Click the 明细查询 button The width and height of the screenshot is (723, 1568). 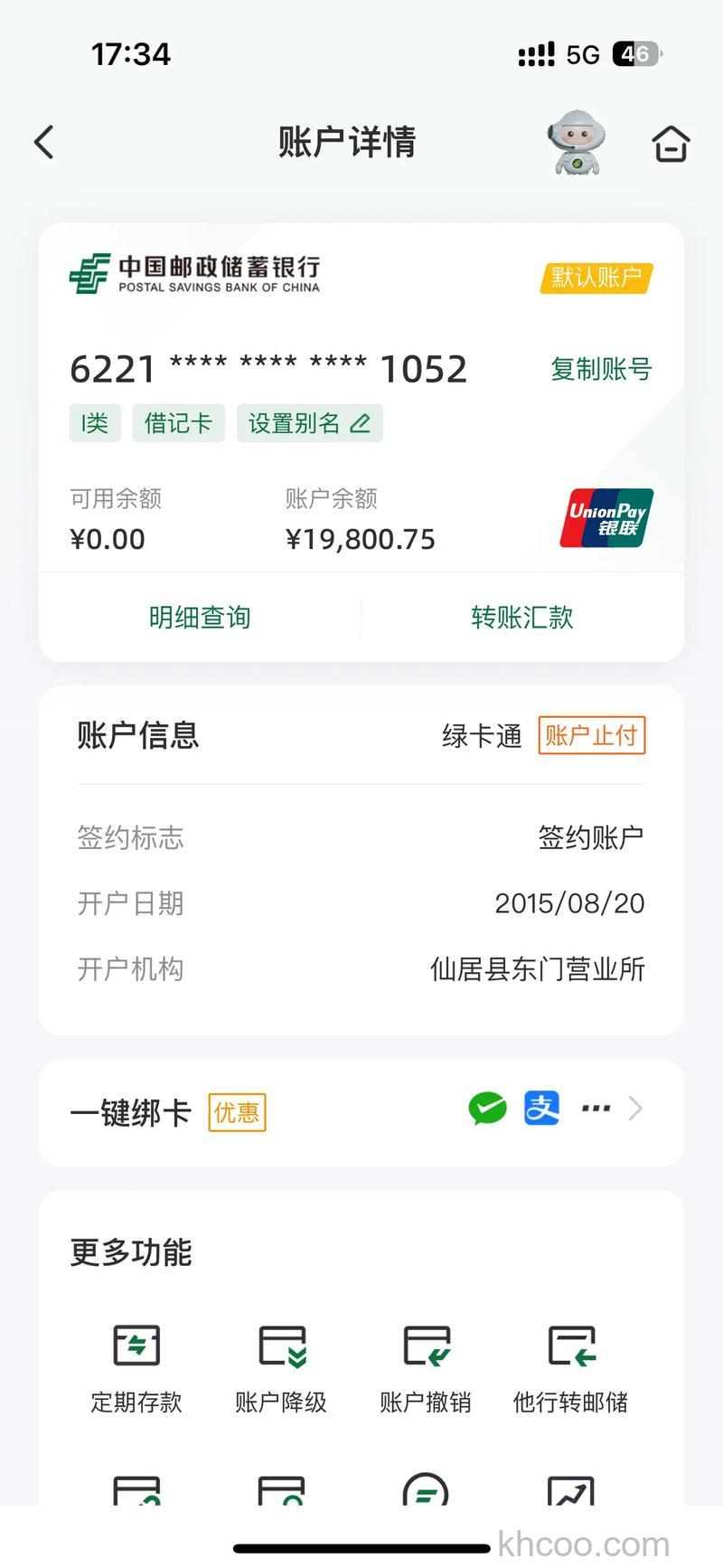pos(199,617)
